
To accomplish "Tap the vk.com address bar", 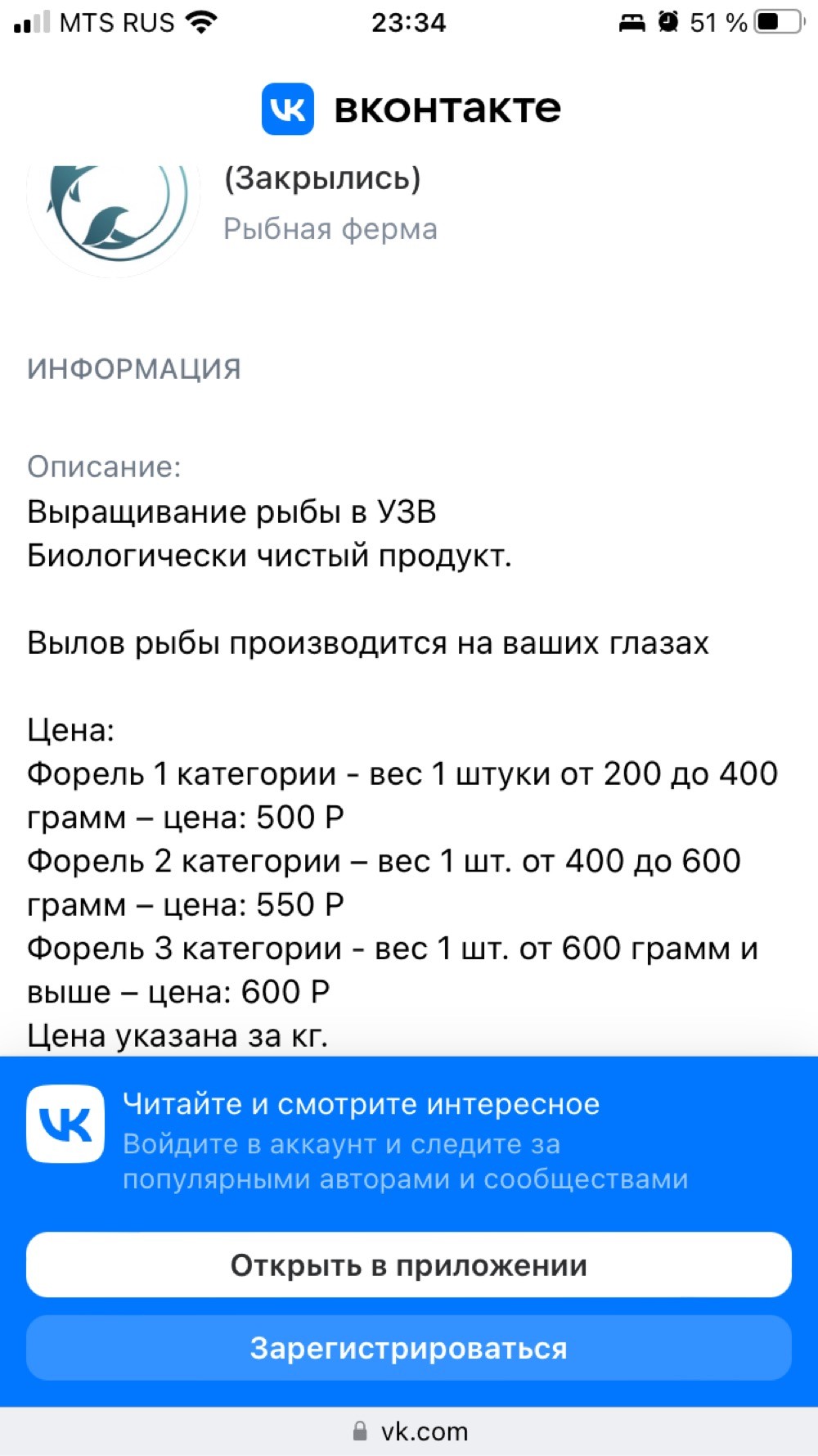I will pyautogui.click(x=409, y=1431).
